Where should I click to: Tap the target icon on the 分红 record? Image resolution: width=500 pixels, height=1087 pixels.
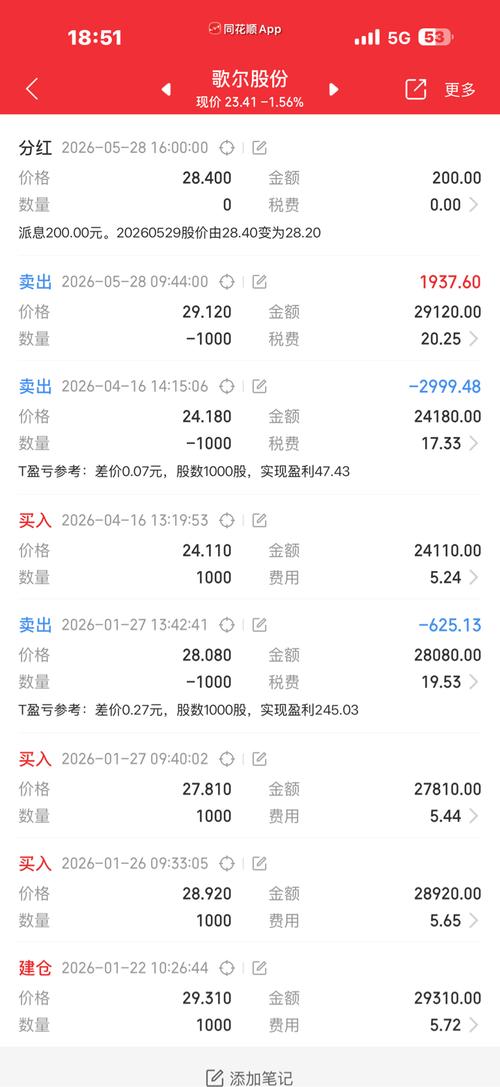point(227,148)
